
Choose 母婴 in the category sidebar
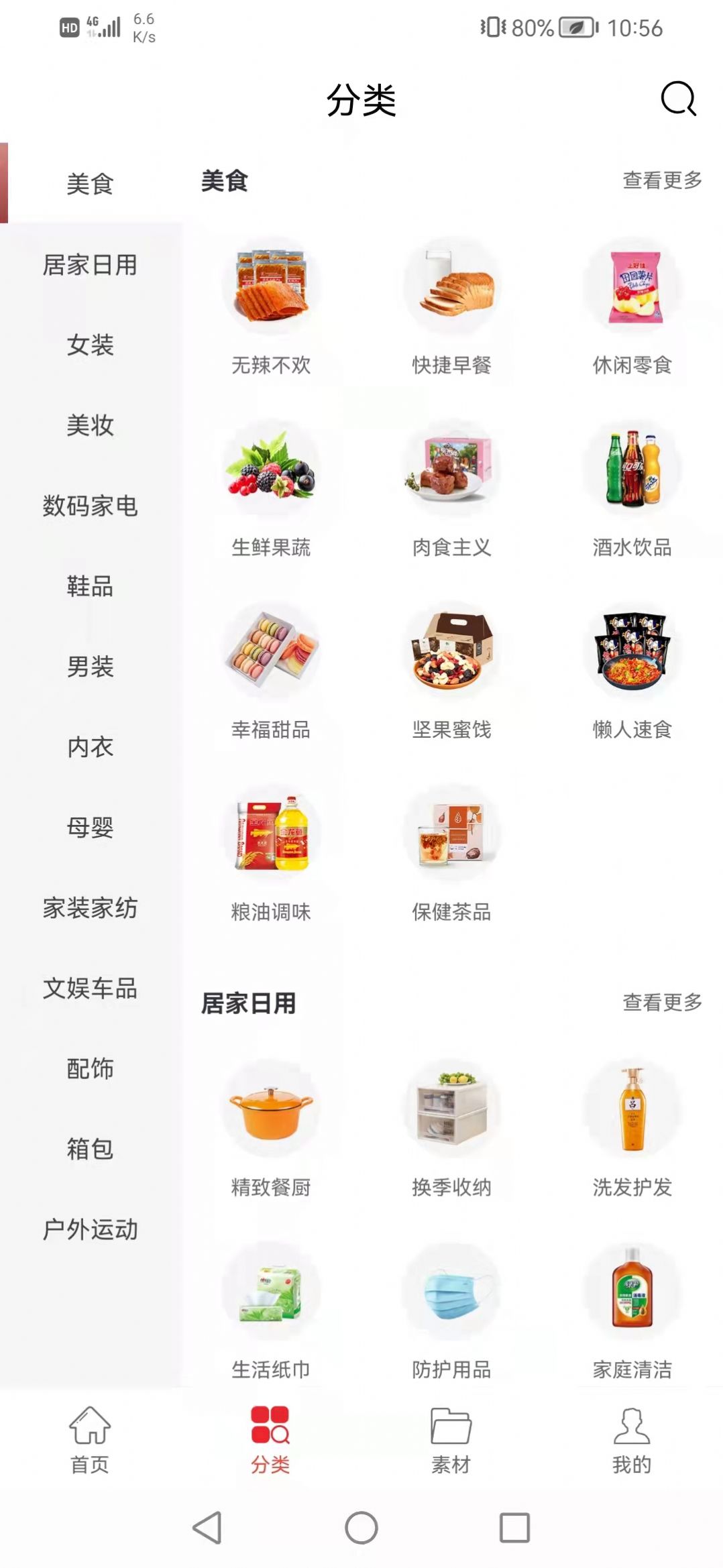tap(90, 828)
